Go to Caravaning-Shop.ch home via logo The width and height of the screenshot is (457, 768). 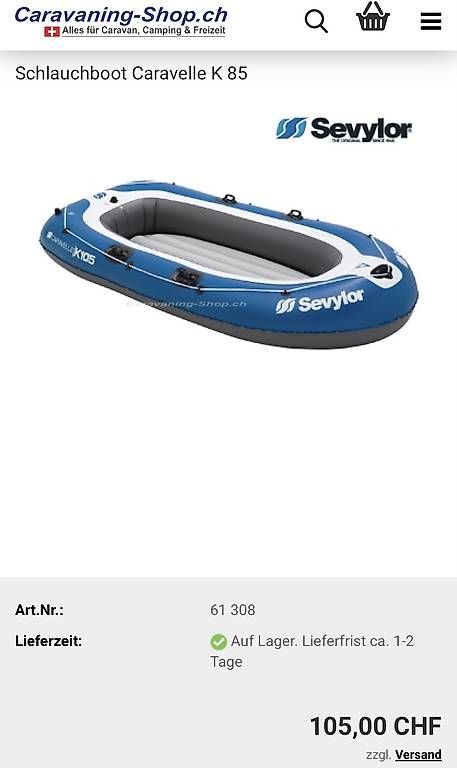click(x=121, y=22)
